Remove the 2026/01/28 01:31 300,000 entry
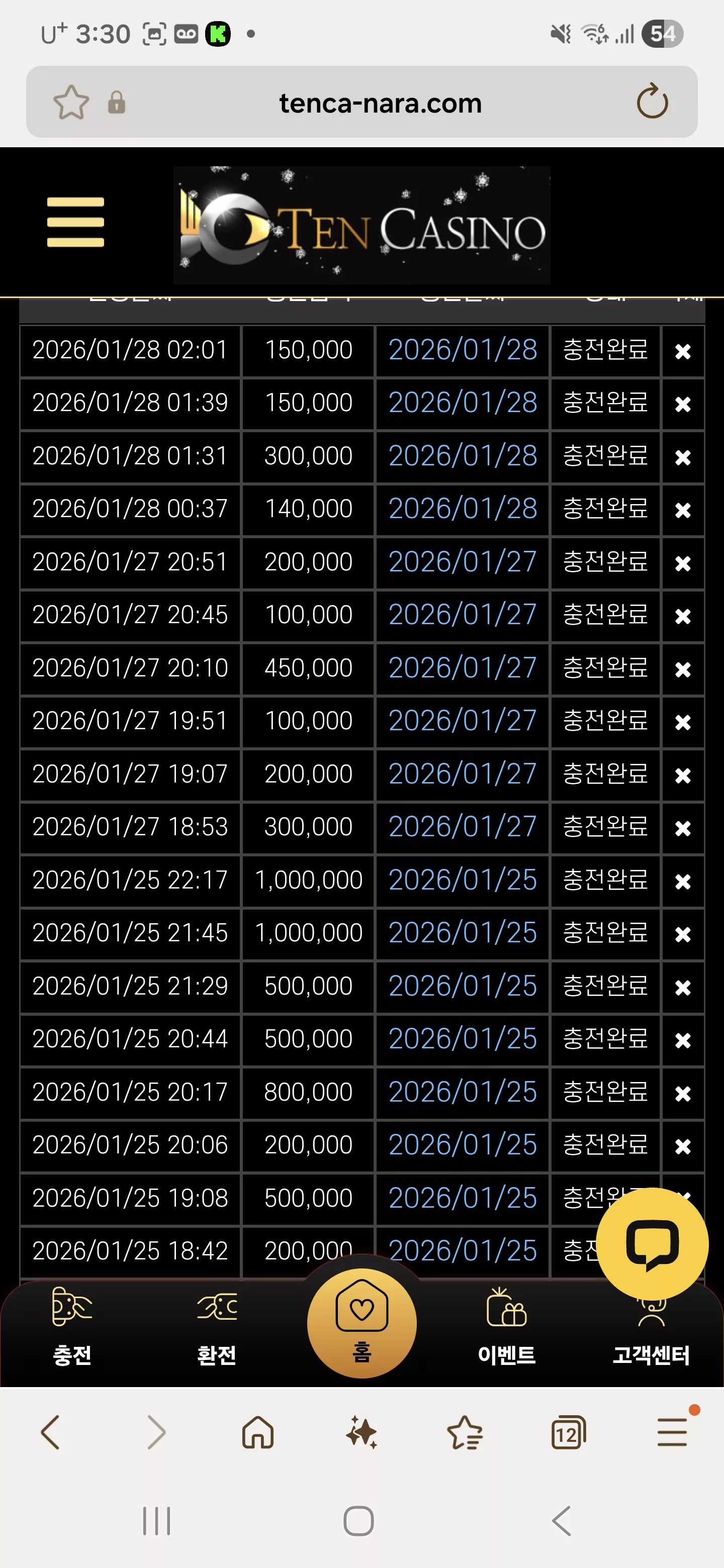Screen dimensions: 724x1568 683,457
